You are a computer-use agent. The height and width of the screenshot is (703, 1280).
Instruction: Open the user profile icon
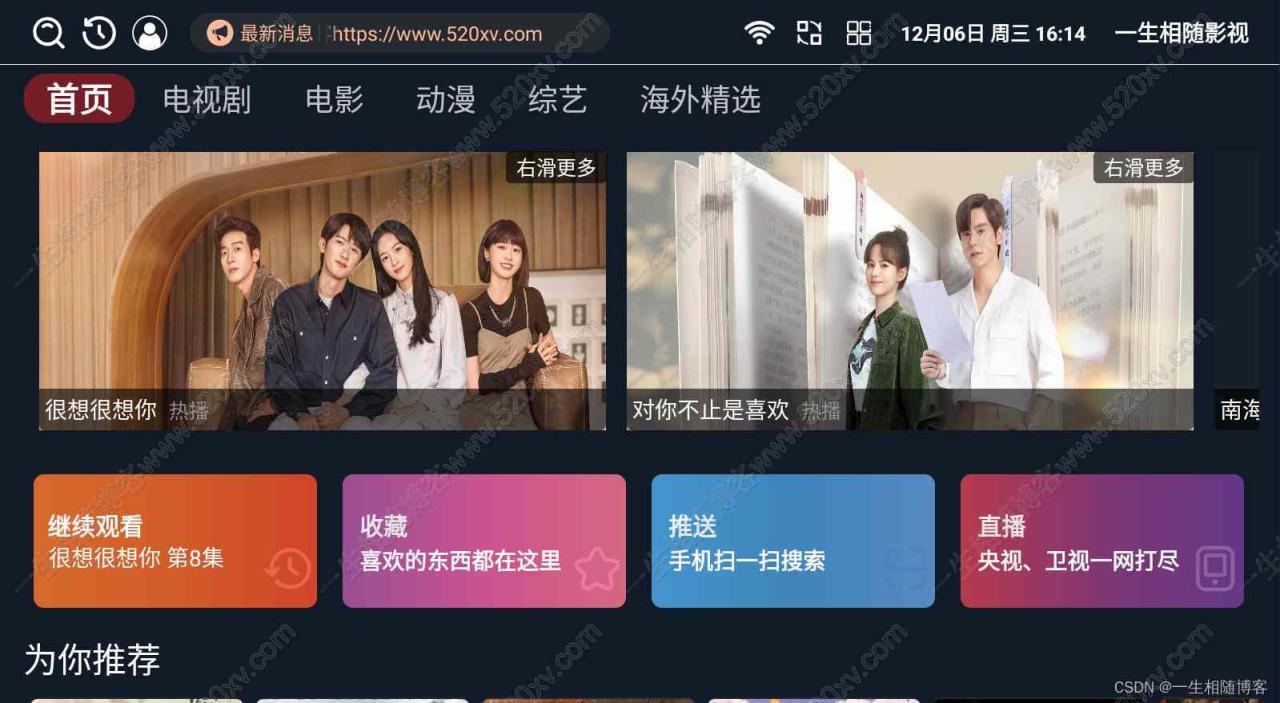(x=150, y=33)
